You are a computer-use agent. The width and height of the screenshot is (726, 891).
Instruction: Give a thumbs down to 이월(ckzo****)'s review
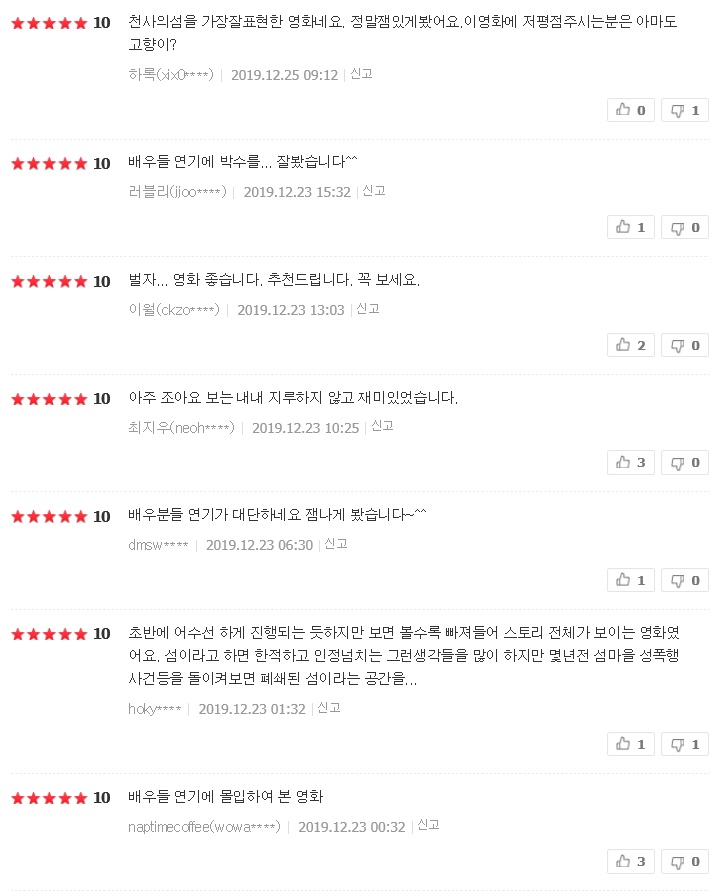pos(684,345)
